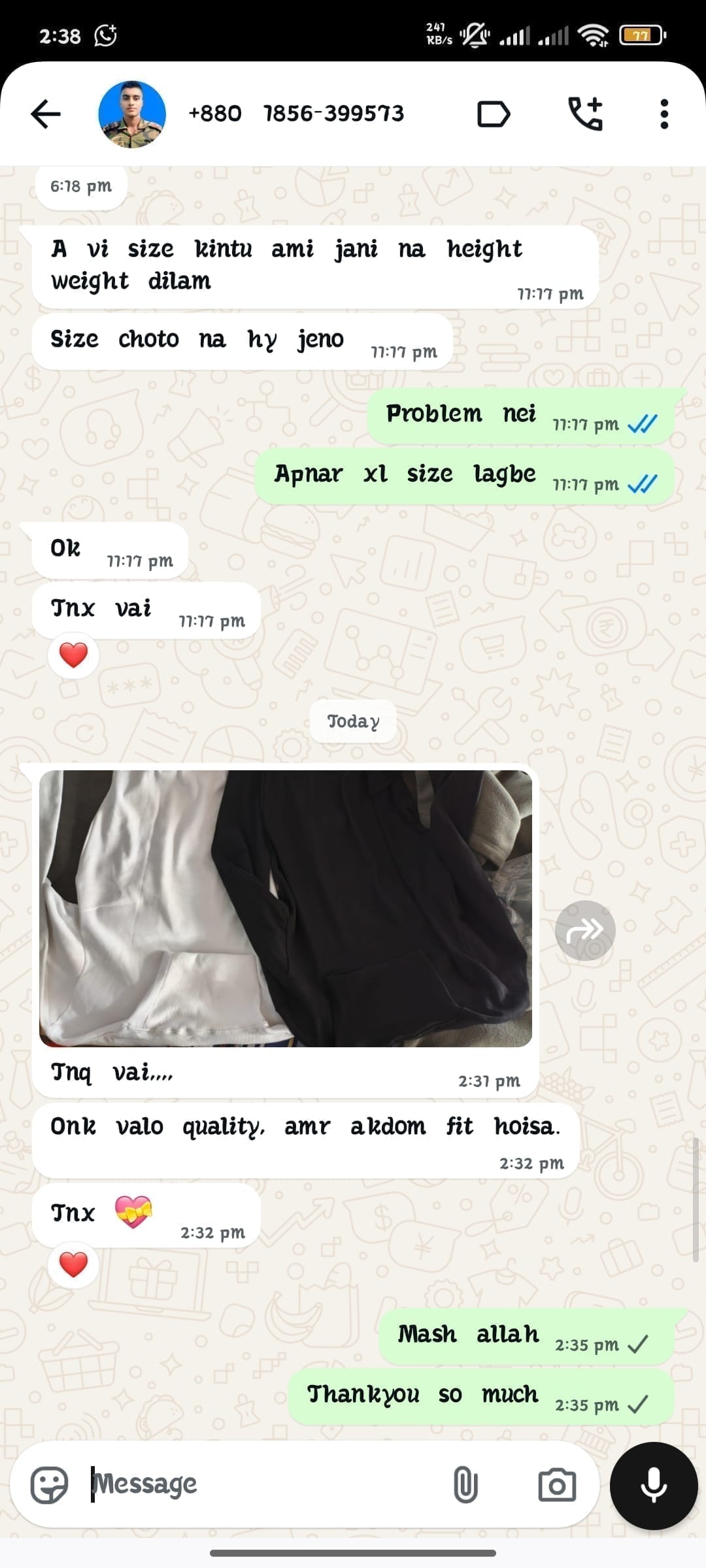
Task: Open contact info for +880 1856-399573
Action: 296,114
